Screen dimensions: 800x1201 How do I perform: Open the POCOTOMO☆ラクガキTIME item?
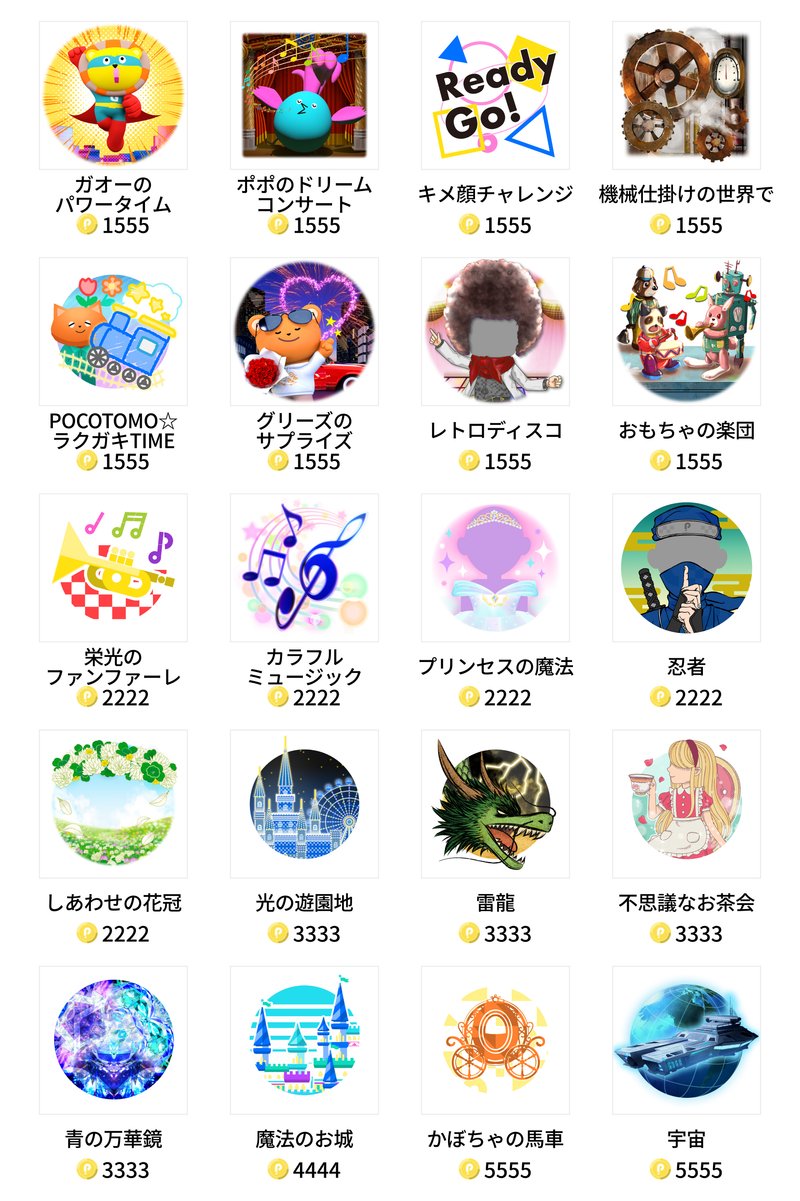[113, 333]
